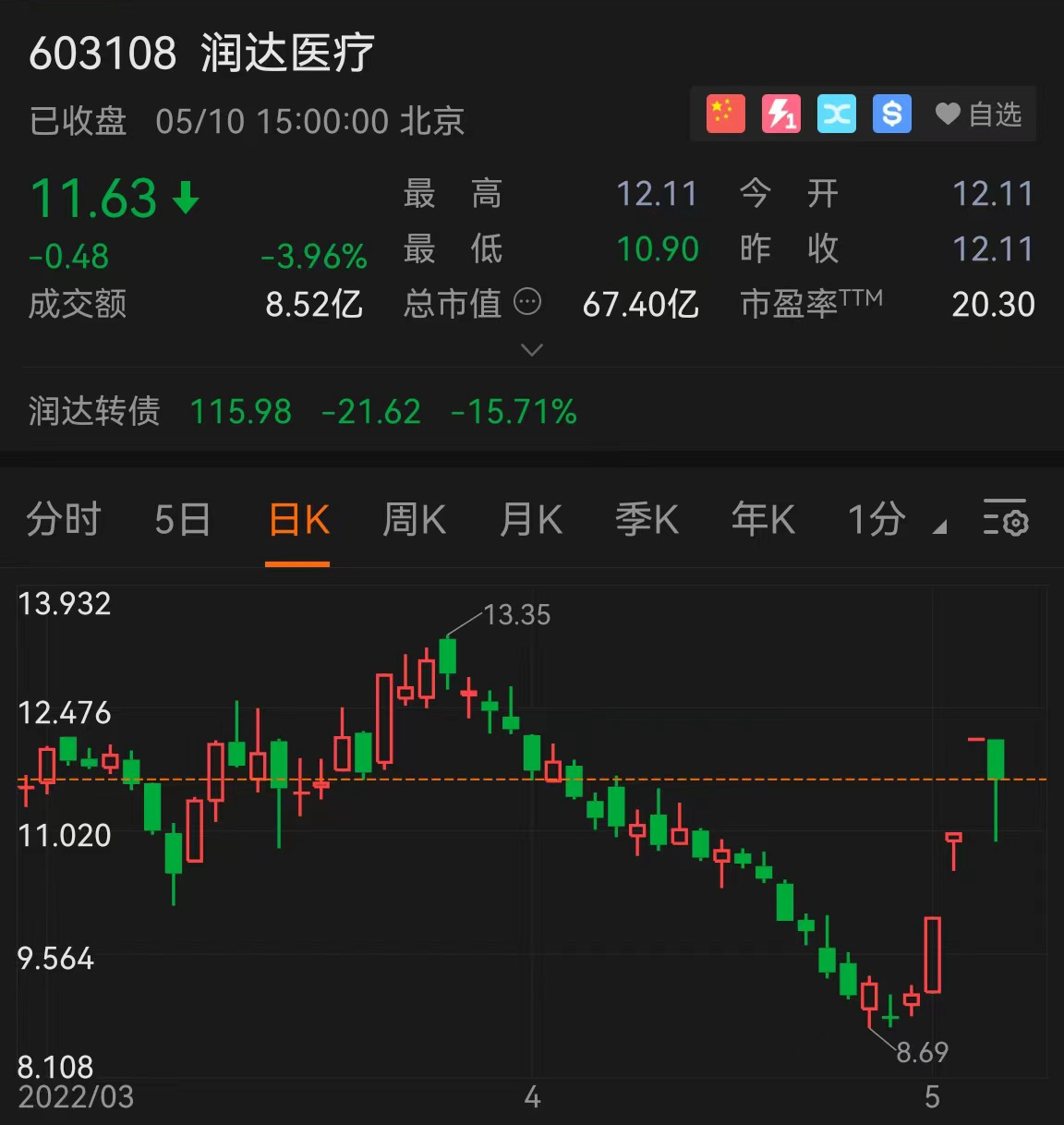Click the China flag market icon
The height and width of the screenshot is (1125, 1064).
[725, 114]
